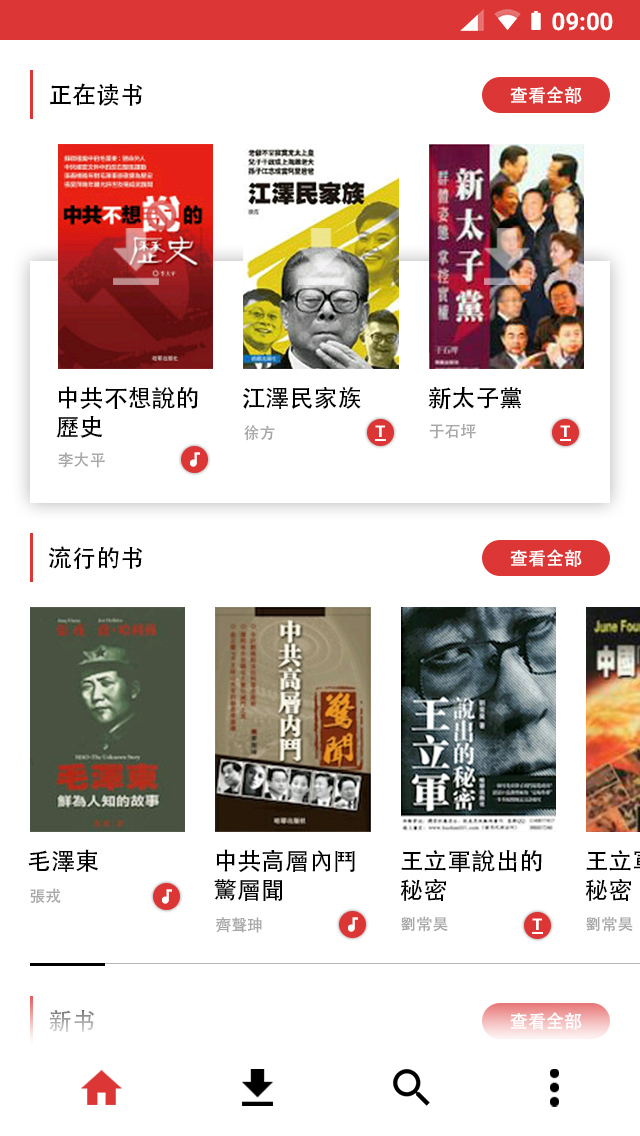Open the book 中共高層內鬥驚層聞
This screenshot has width=640, height=1136.
coord(292,719)
